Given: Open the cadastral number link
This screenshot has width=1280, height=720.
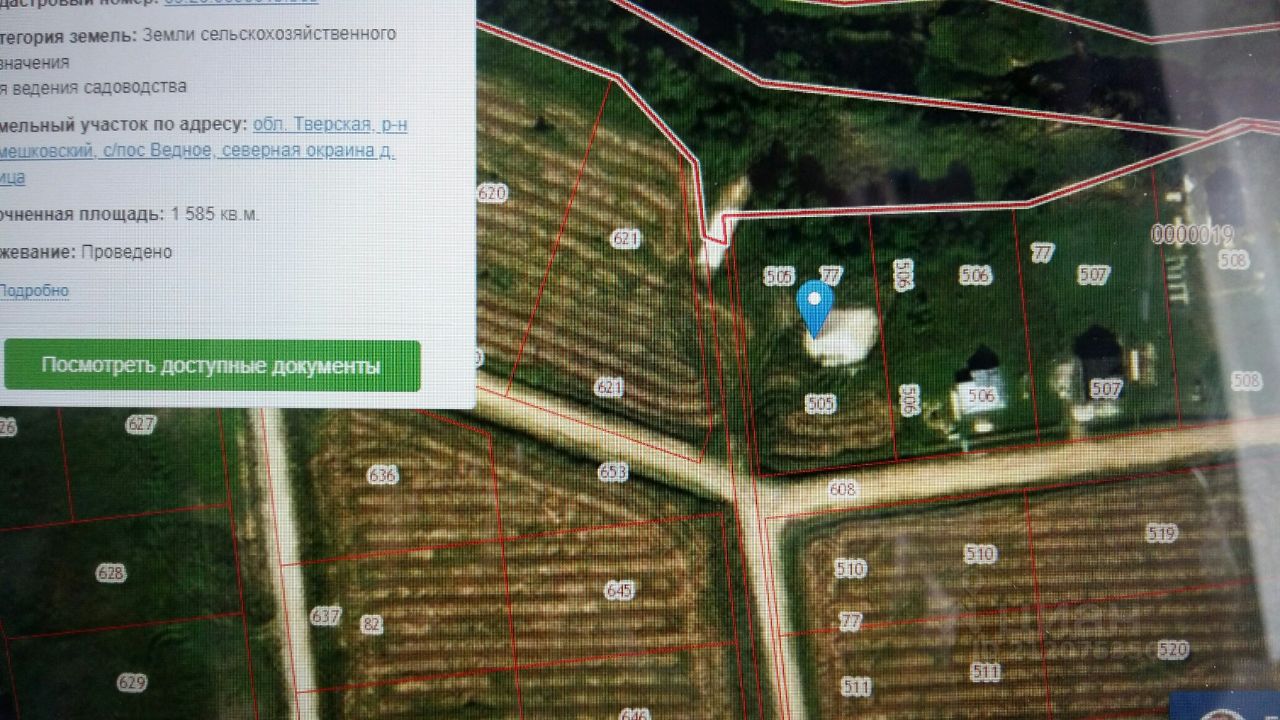Looking at the screenshot, I should click(240, 2).
